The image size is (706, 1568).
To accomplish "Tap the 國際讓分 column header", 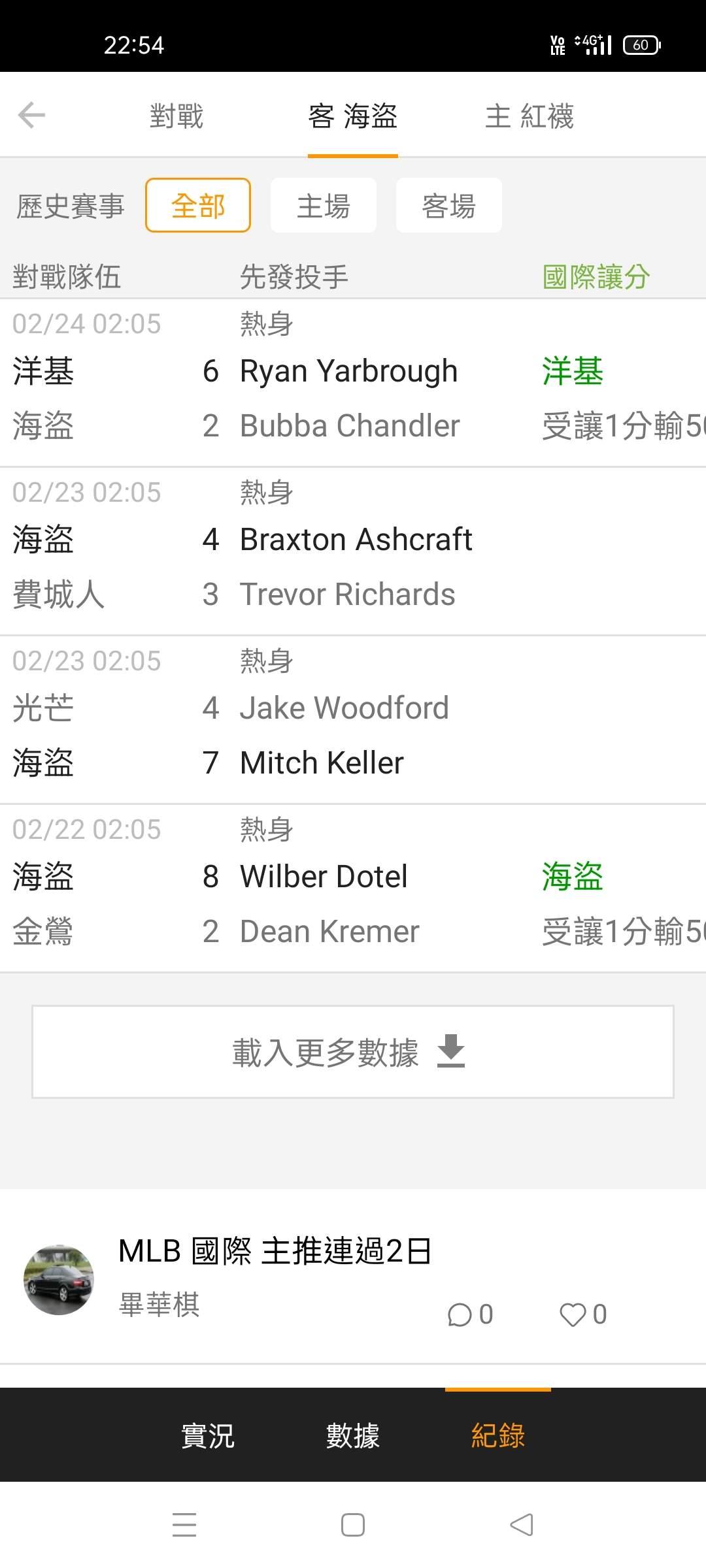I will [596, 276].
